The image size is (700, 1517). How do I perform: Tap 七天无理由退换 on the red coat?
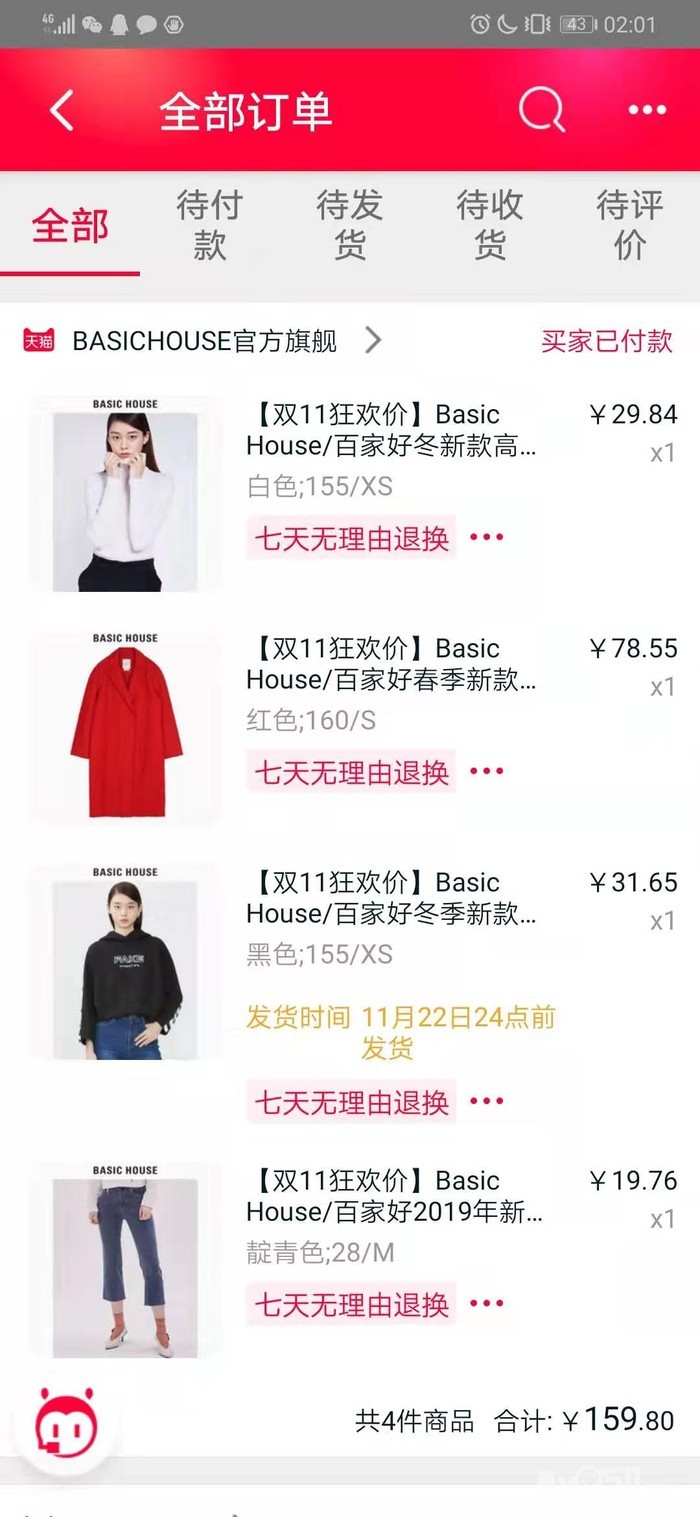[x=351, y=772]
